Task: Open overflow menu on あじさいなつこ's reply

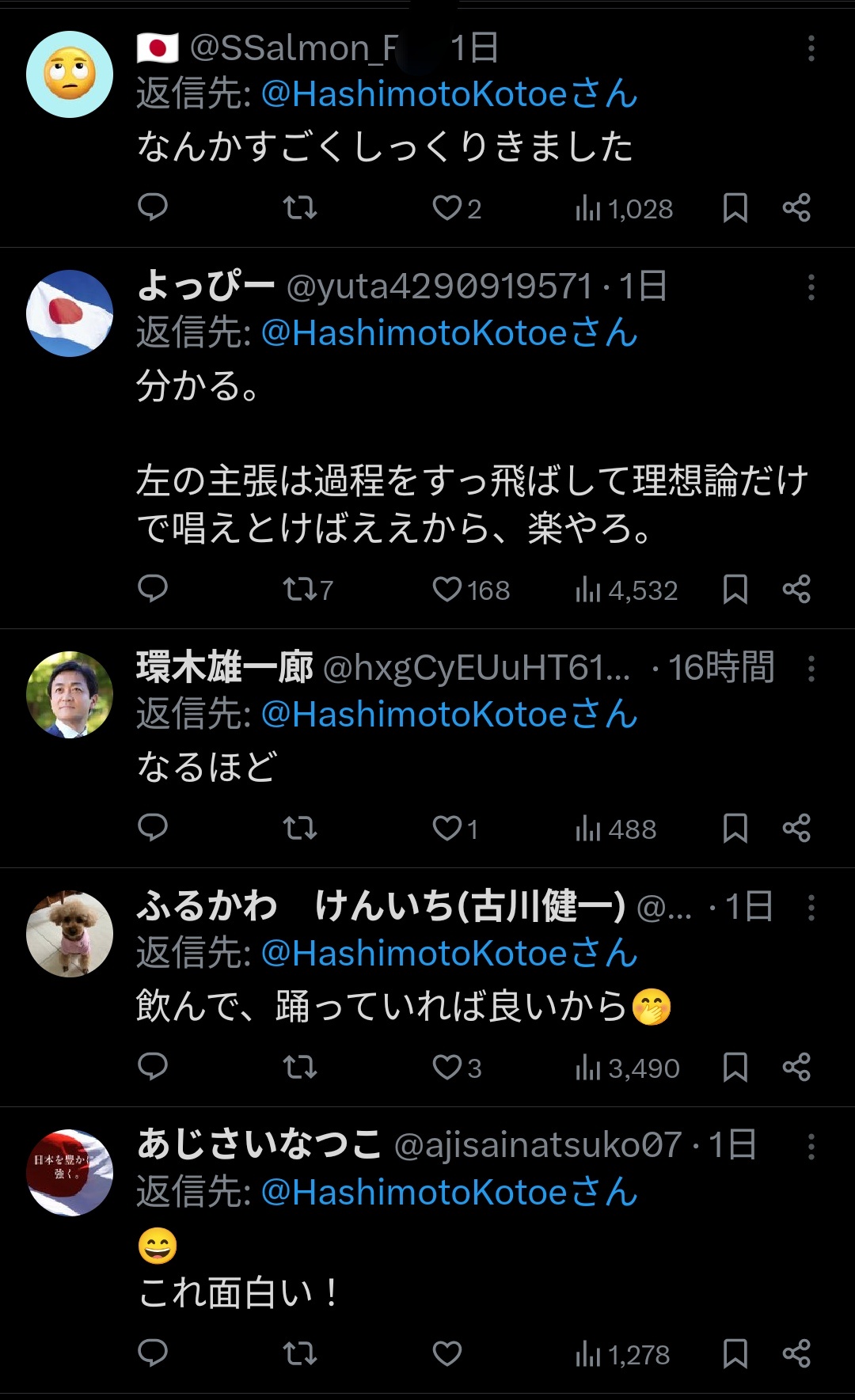Action: click(x=811, y=1145)
